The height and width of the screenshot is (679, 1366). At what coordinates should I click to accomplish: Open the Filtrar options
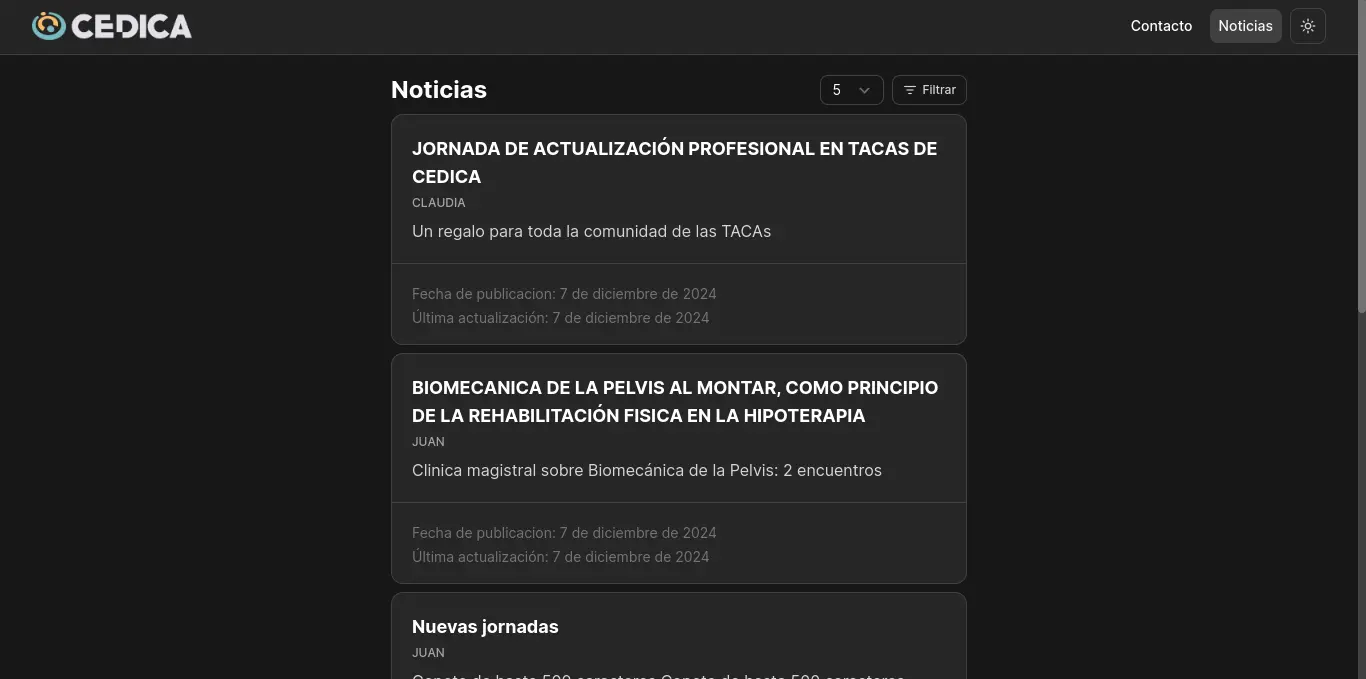tap(929, 90)
